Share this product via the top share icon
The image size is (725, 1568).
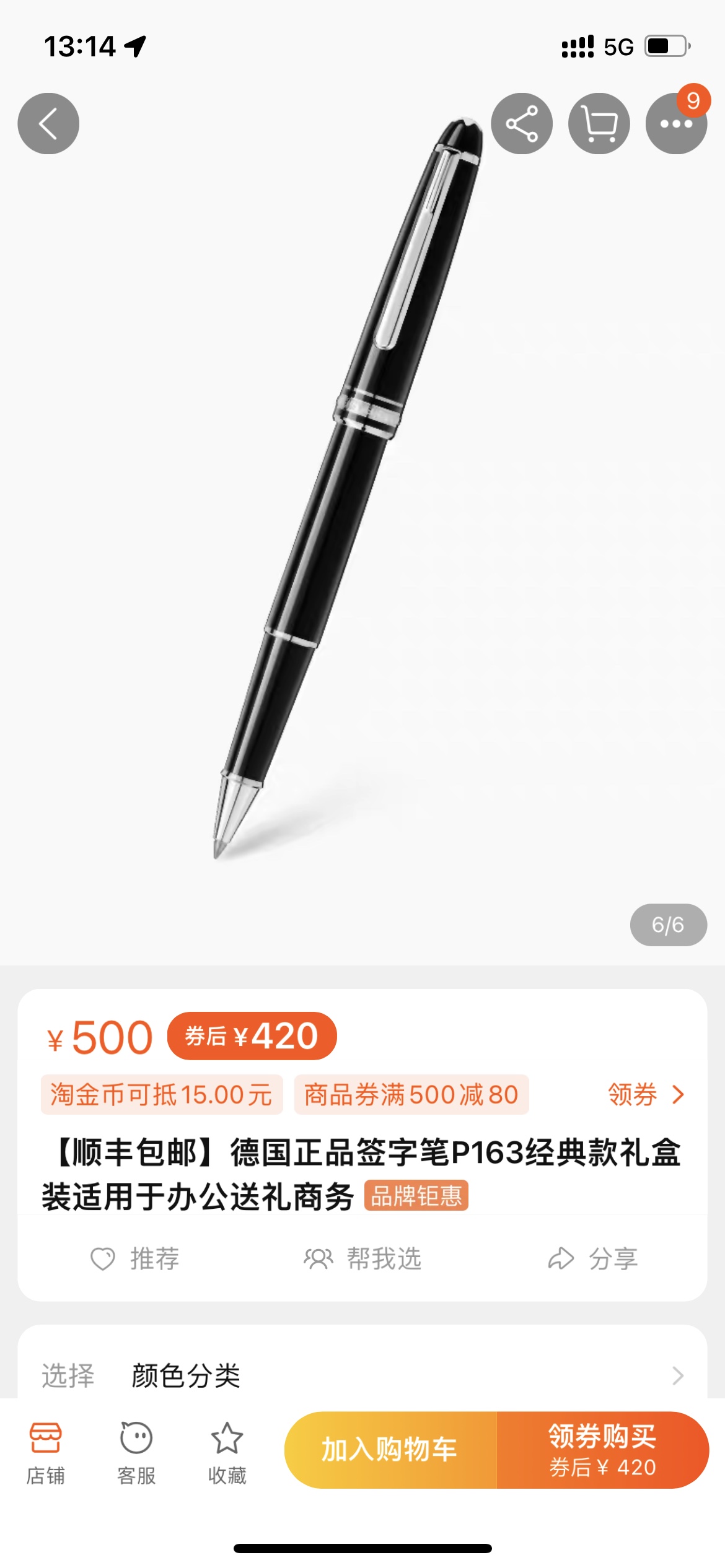pyautogui.click(x=522, y=124)
